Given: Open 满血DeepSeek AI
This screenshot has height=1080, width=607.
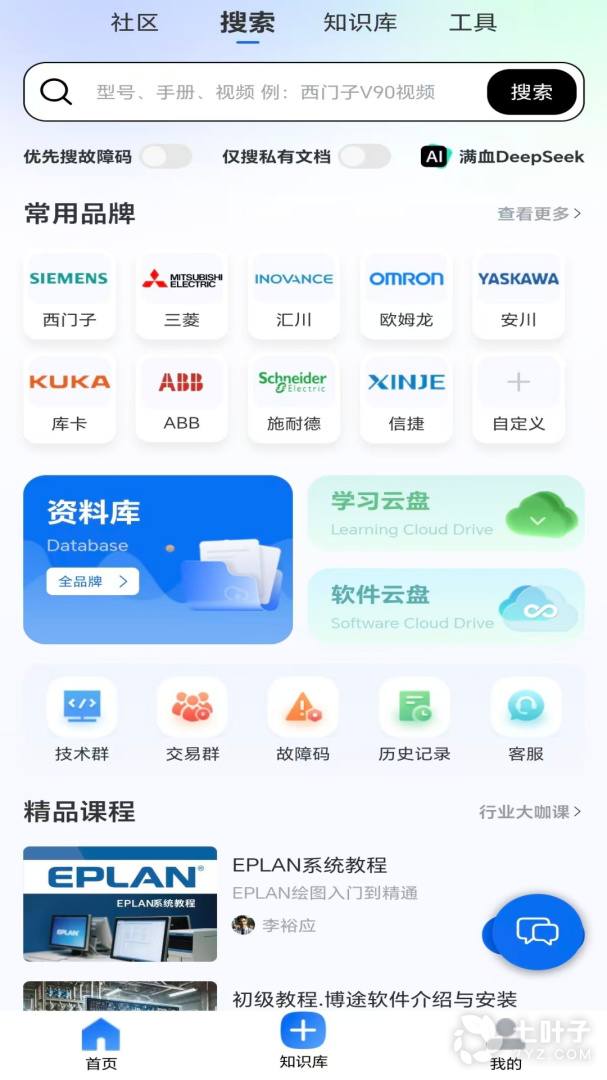Looking at the screenshot, I should (503, 156).
